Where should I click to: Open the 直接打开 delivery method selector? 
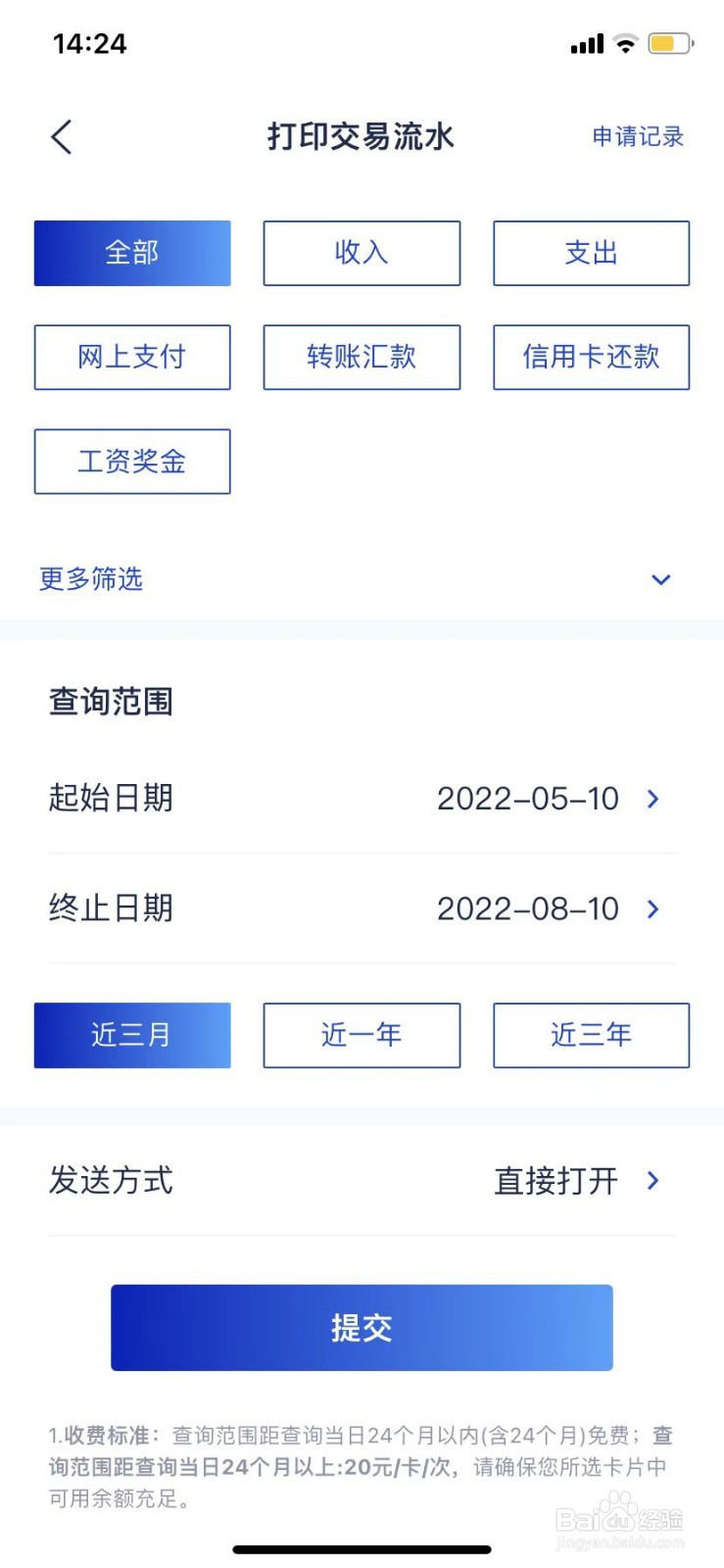[555, 1181]
